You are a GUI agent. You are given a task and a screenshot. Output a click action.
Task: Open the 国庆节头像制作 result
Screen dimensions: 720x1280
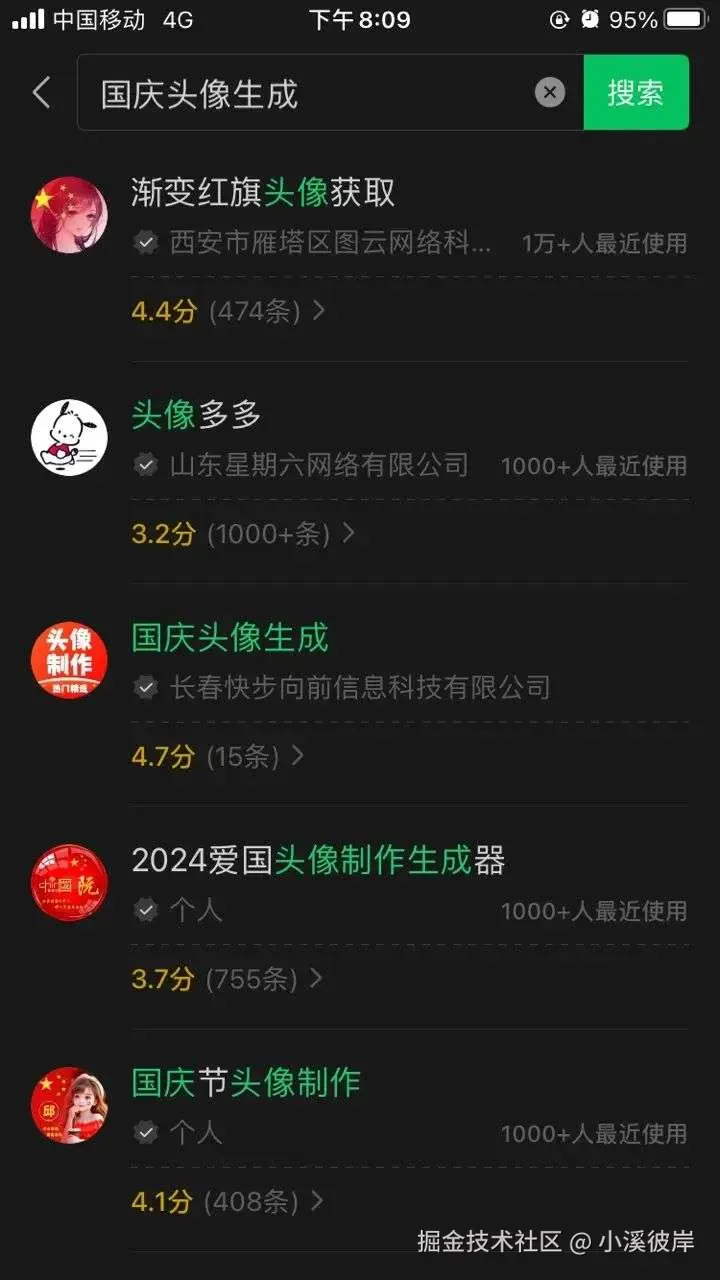point(246,1083)
